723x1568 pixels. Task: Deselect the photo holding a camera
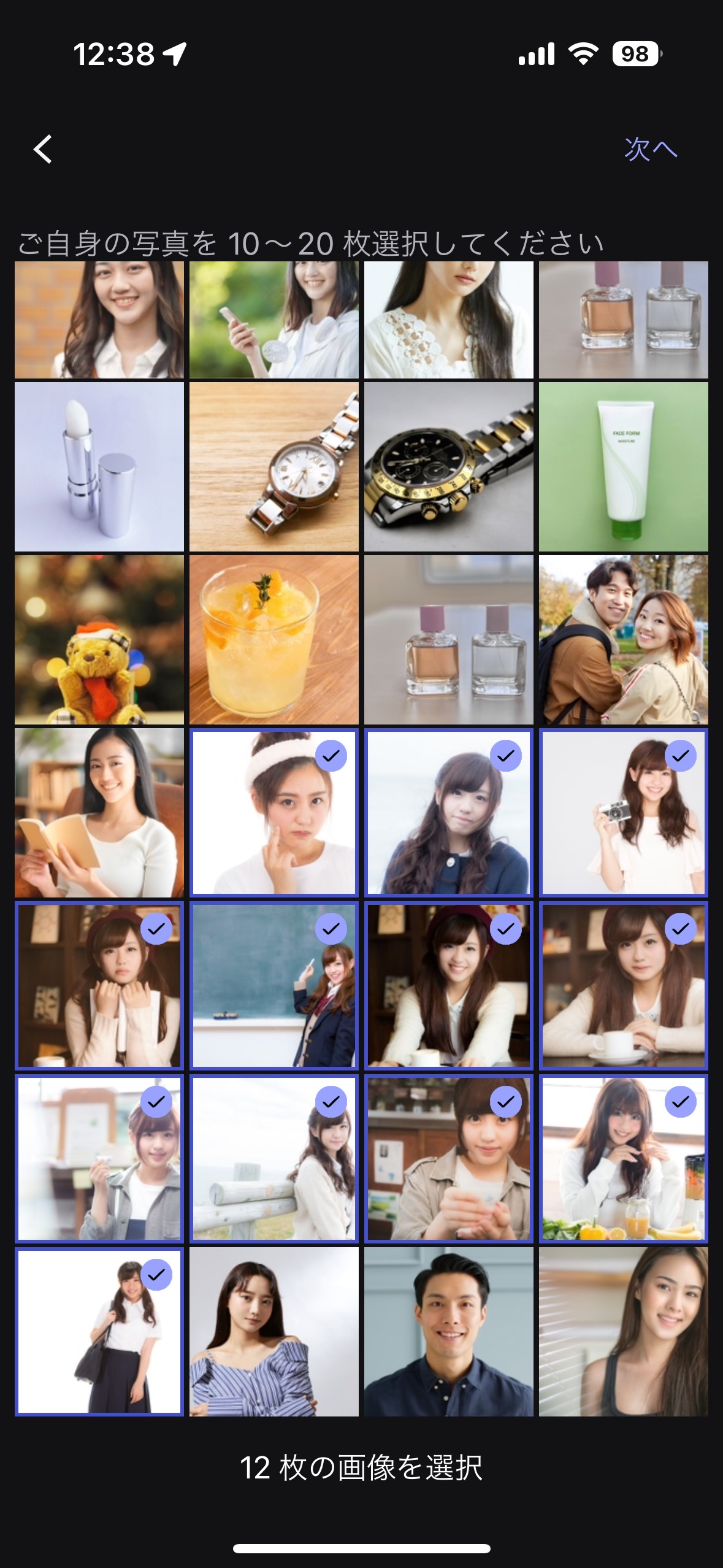(624, 813)
